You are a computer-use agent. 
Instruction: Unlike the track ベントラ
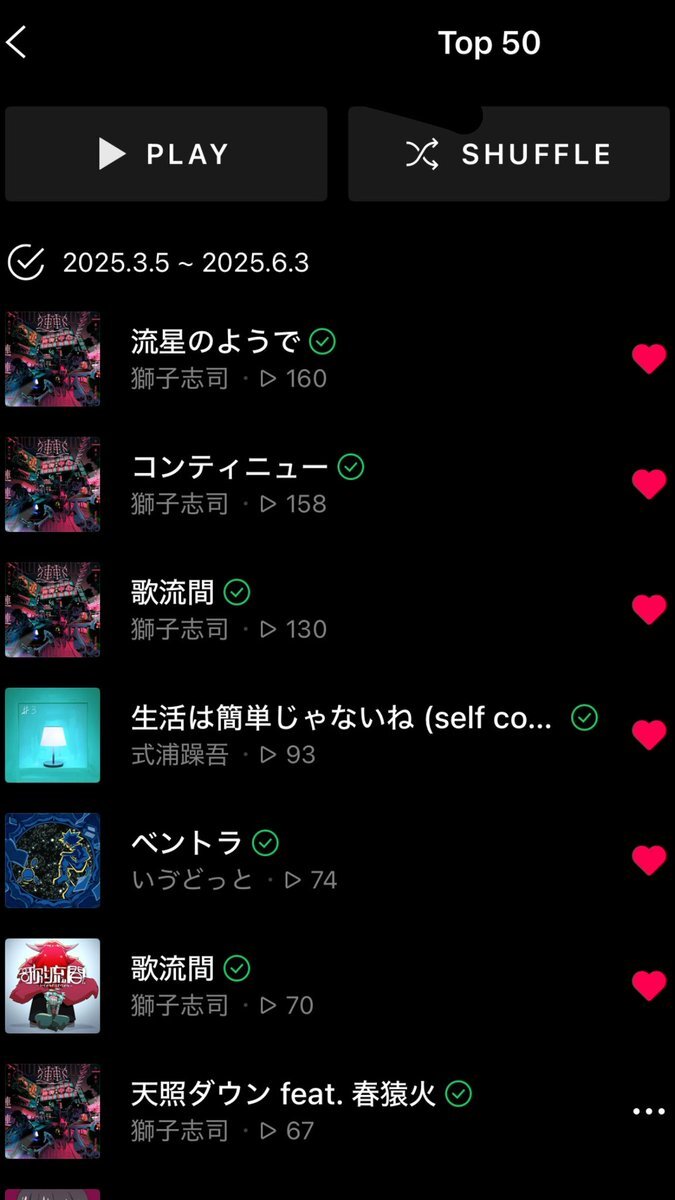point(649,860)
